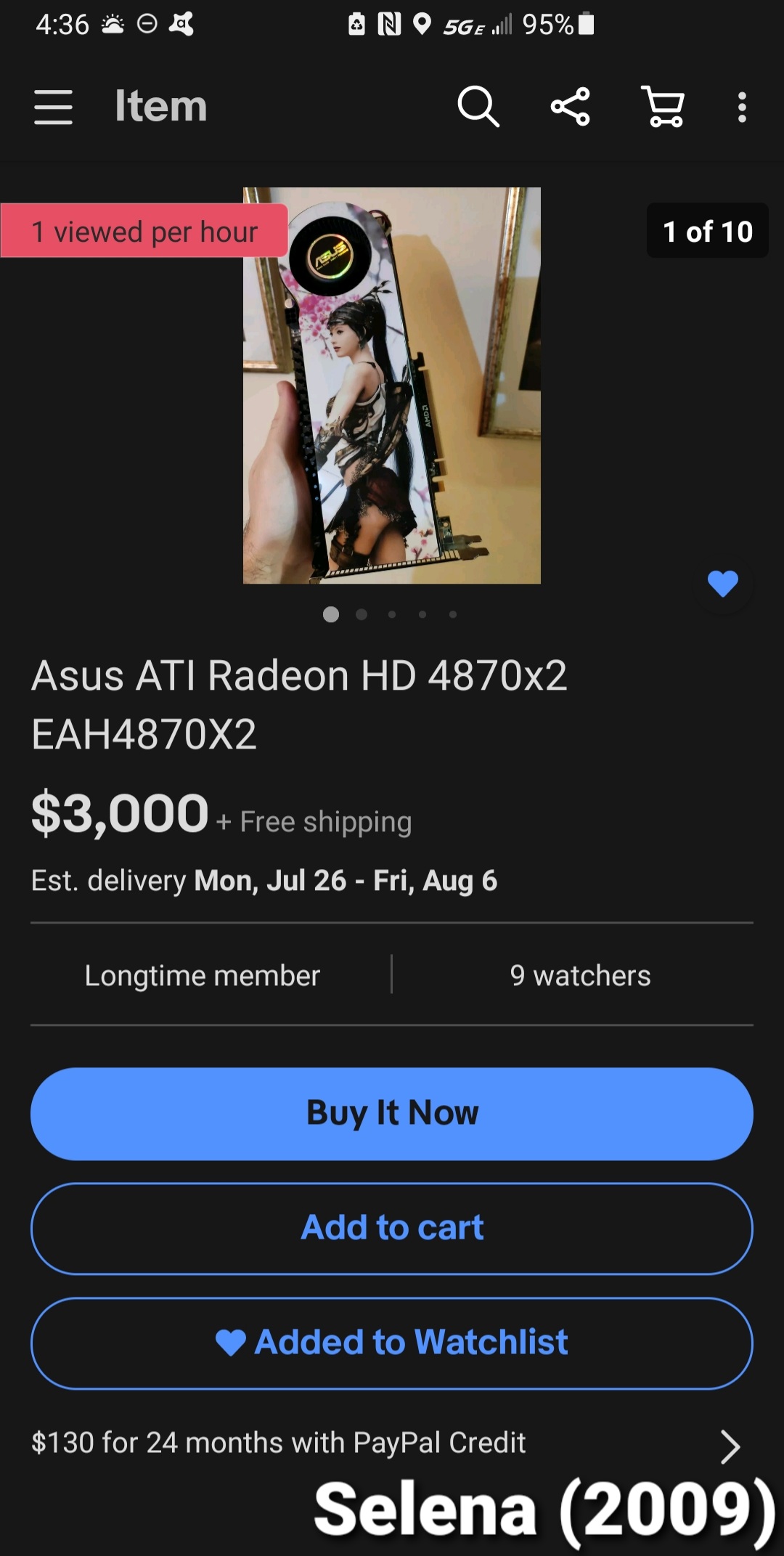Open the hamburger drawer menu

(x=53, y=107)
